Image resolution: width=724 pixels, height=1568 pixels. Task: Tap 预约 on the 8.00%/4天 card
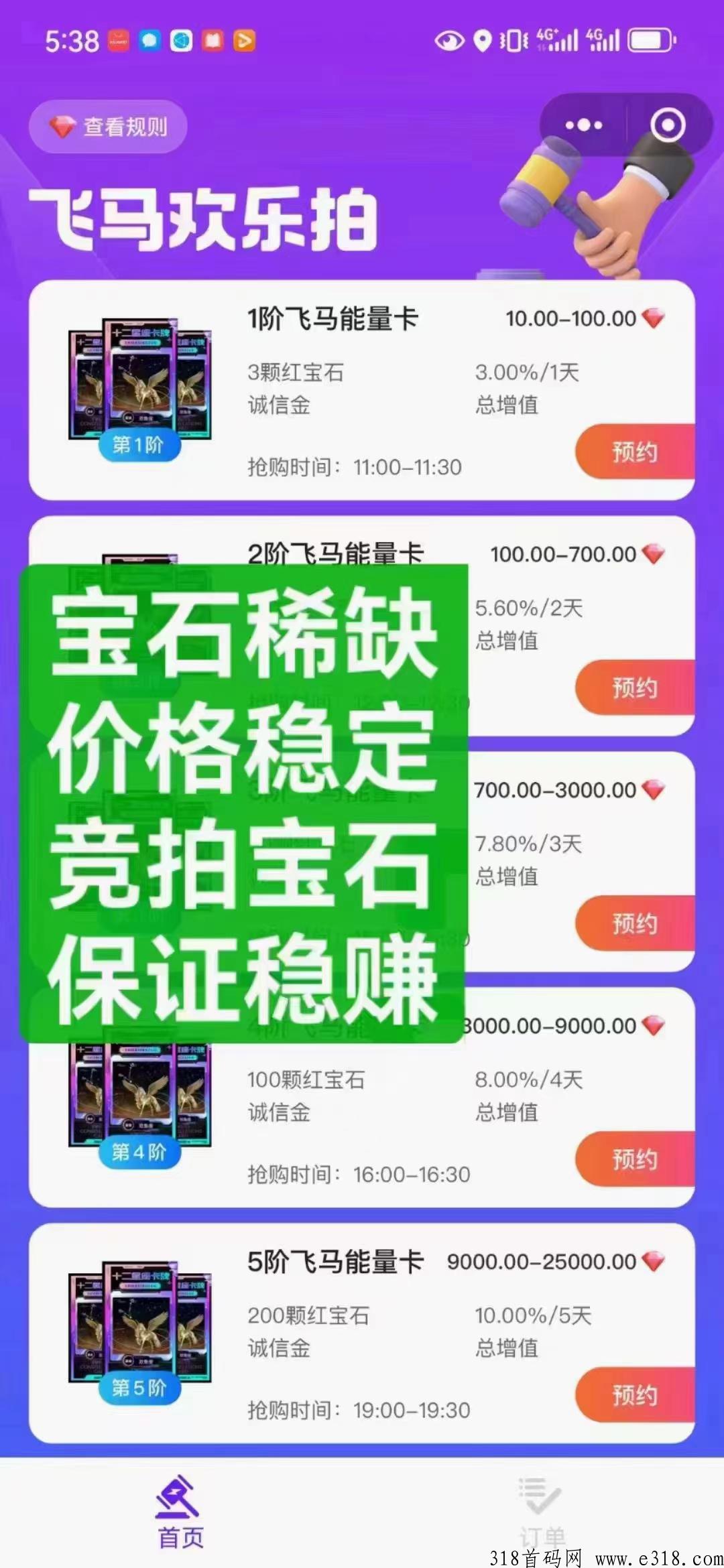click(x=633, y=1160)
